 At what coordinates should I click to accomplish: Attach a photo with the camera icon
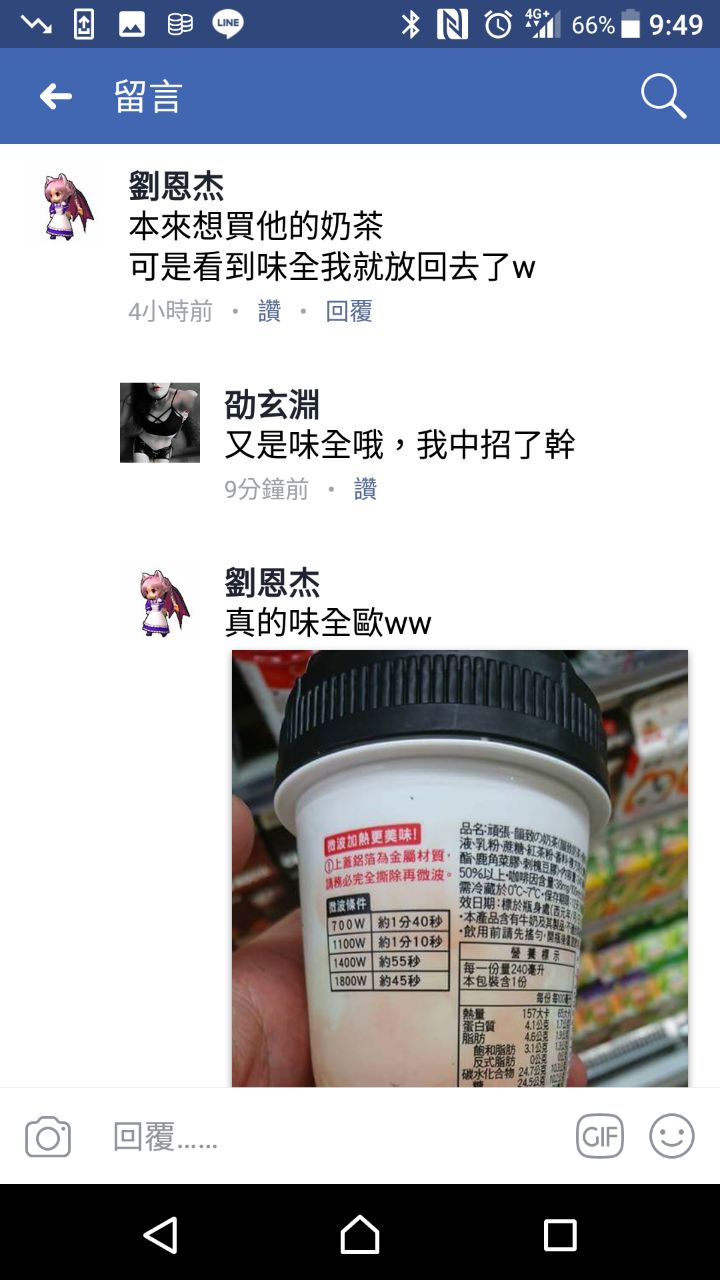(48, 1137)
